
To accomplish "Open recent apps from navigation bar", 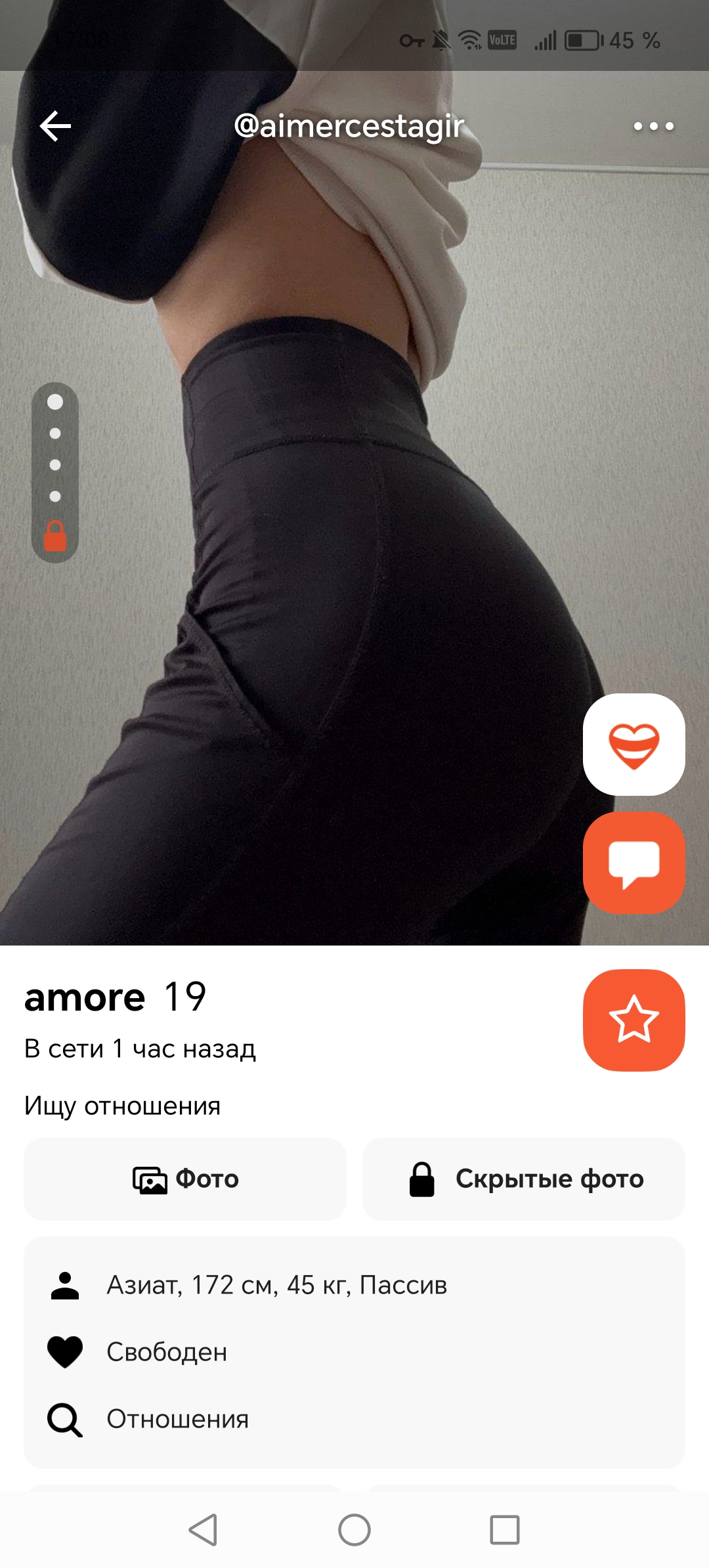I will (505, 1530).
